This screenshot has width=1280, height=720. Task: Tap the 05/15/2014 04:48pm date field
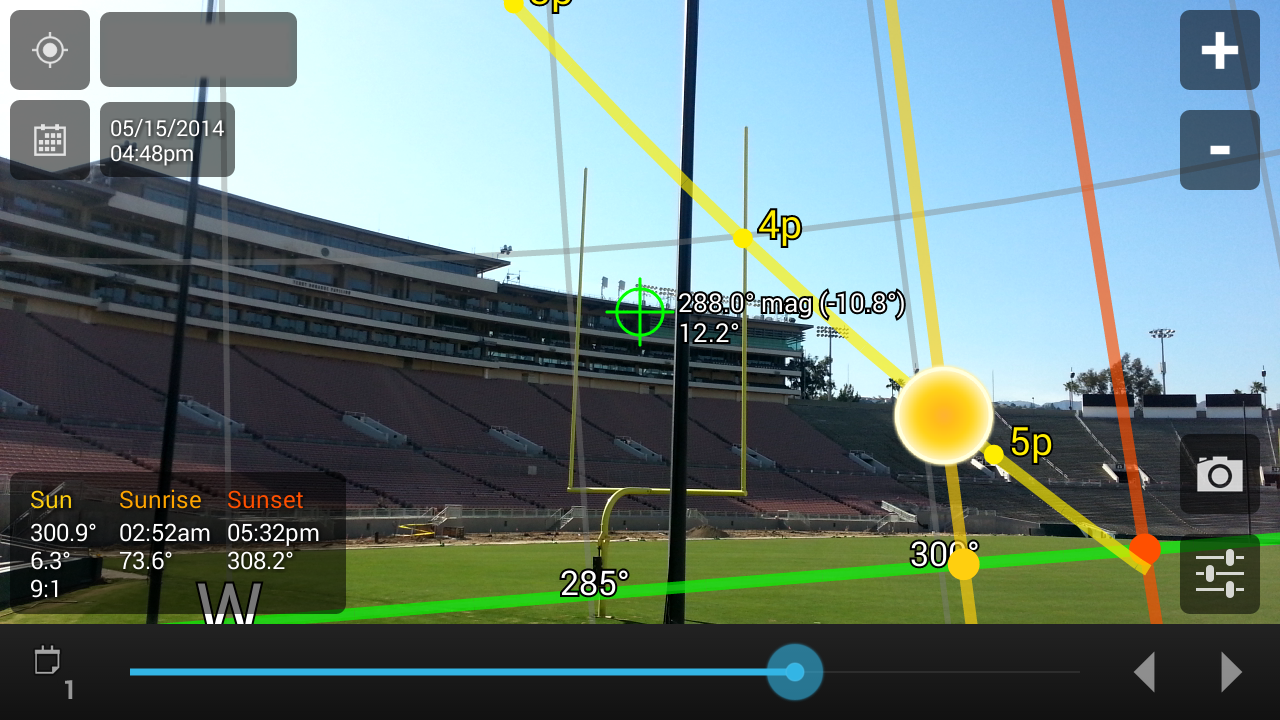click(167, 140)
